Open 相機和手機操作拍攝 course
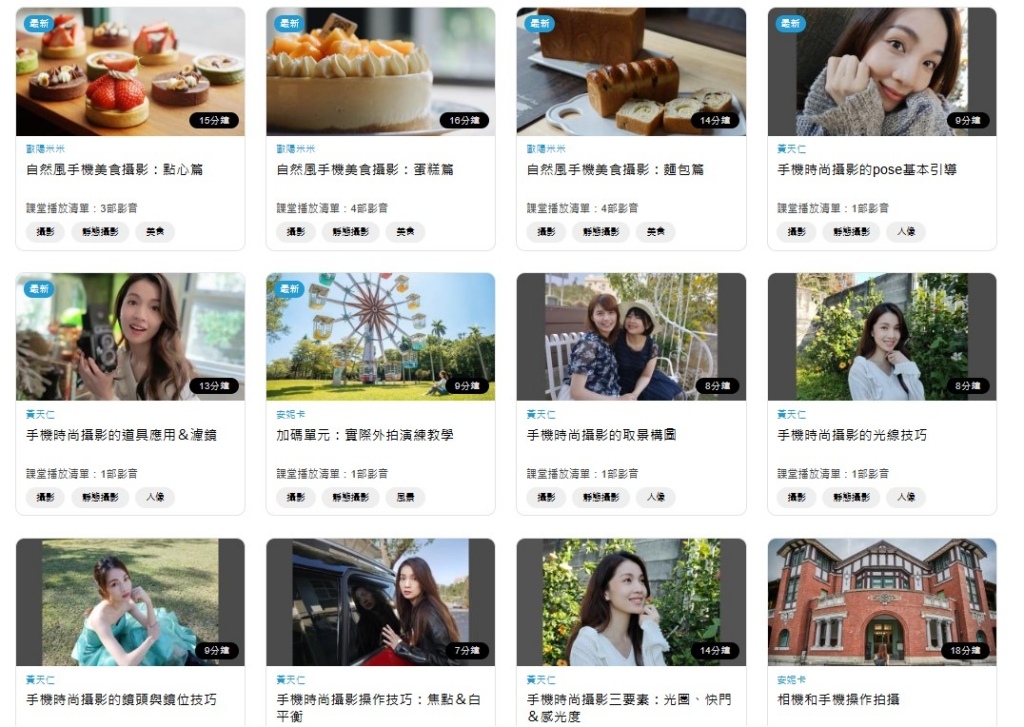 [838, 700]
